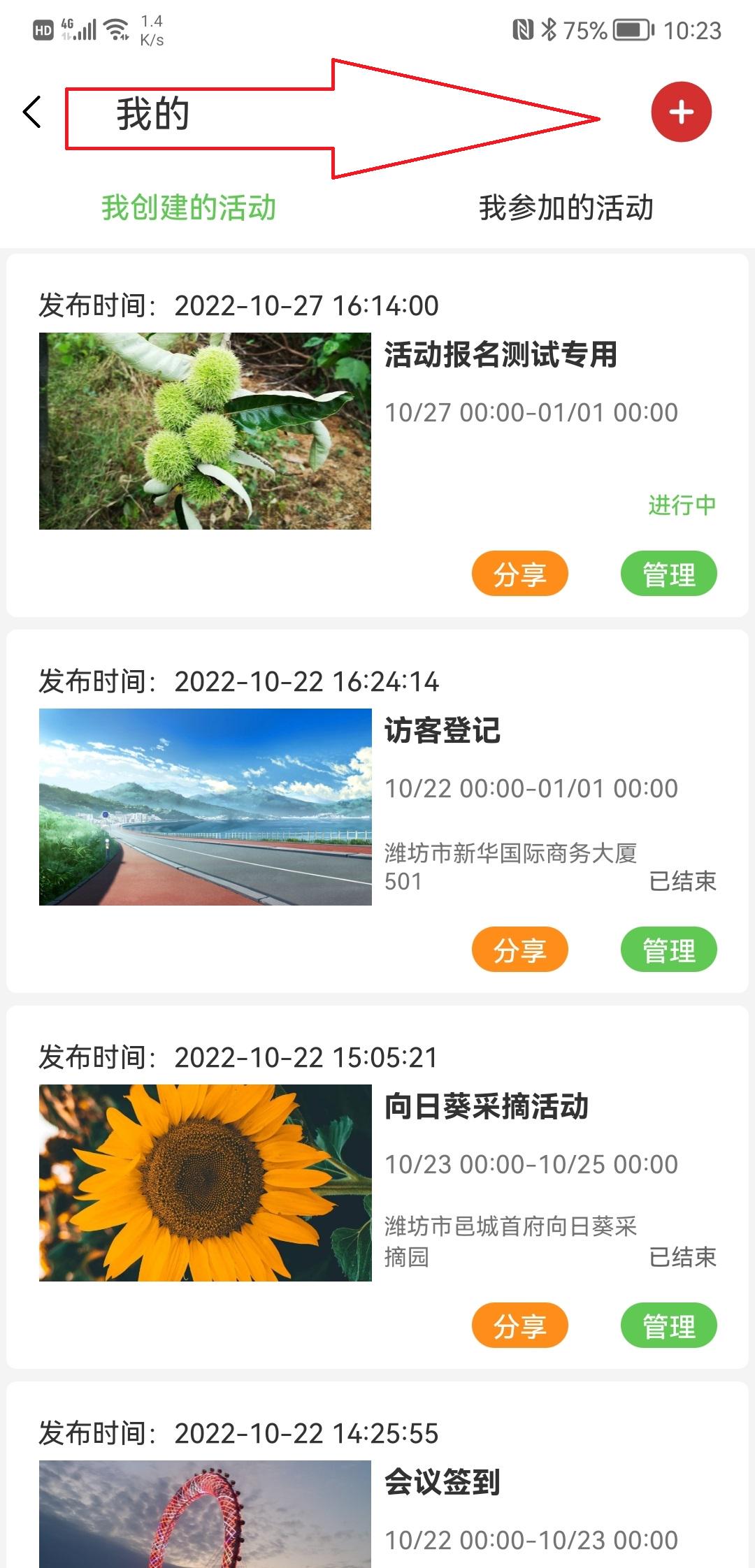Select the 我创建的活动 tab

189,208
